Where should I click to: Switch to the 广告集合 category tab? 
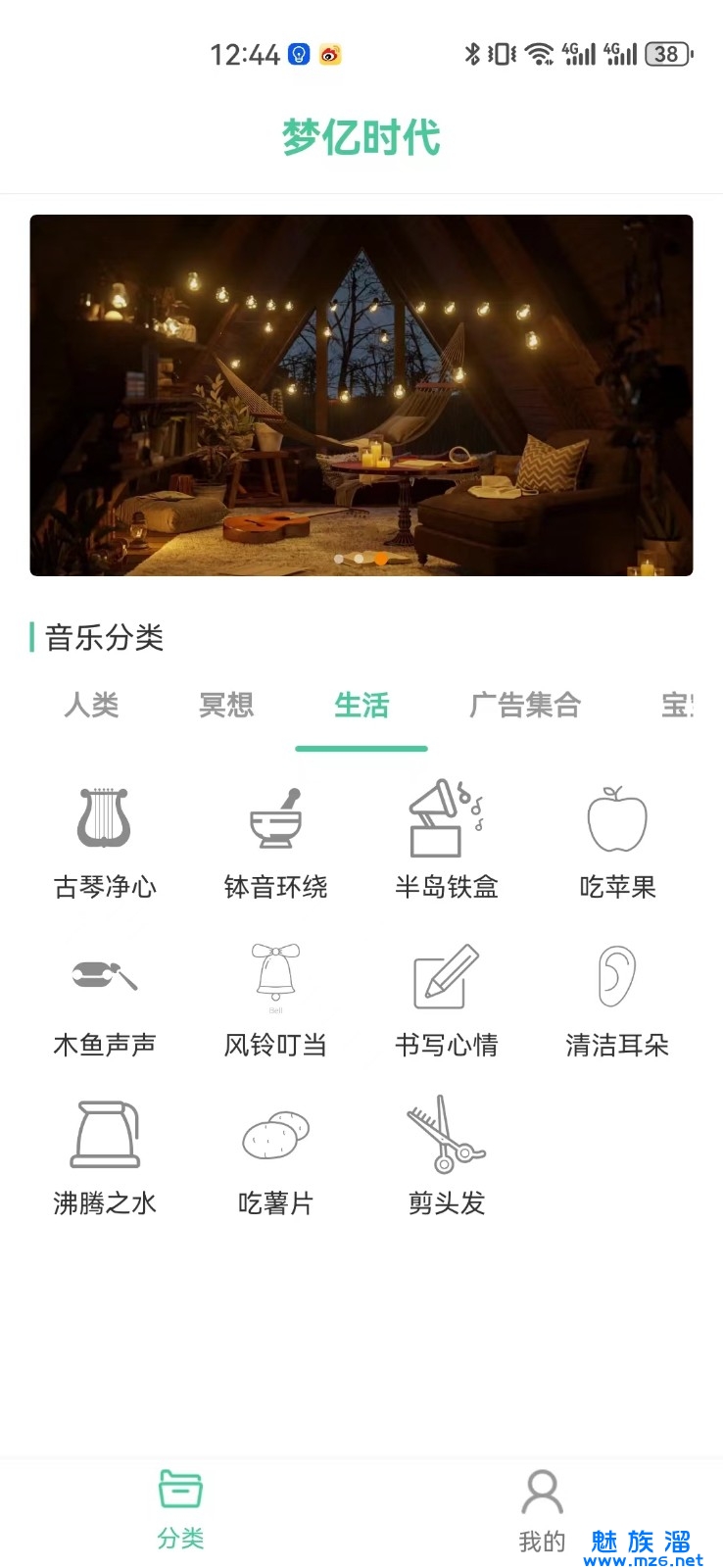coord(525,705)
